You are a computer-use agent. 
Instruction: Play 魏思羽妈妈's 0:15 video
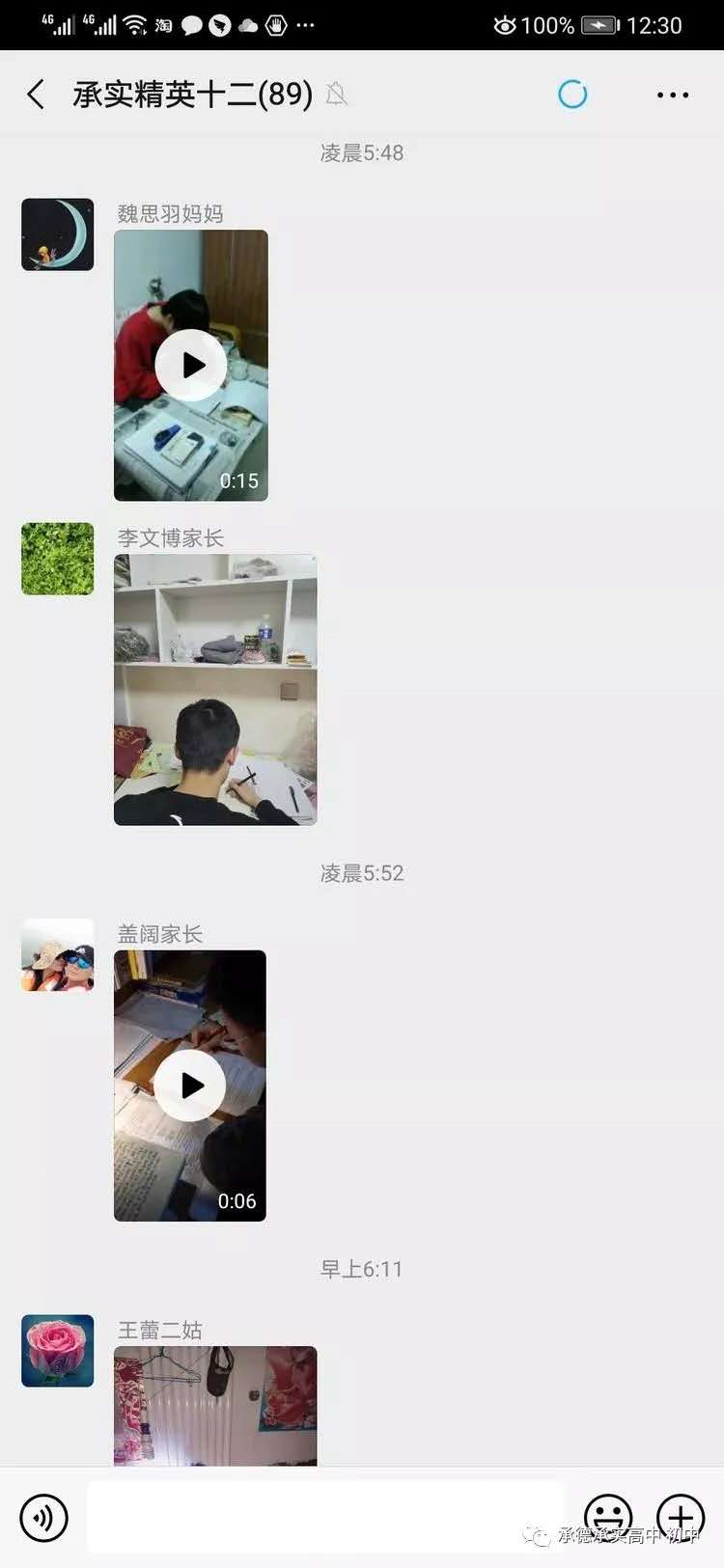(x=191, y=365)
